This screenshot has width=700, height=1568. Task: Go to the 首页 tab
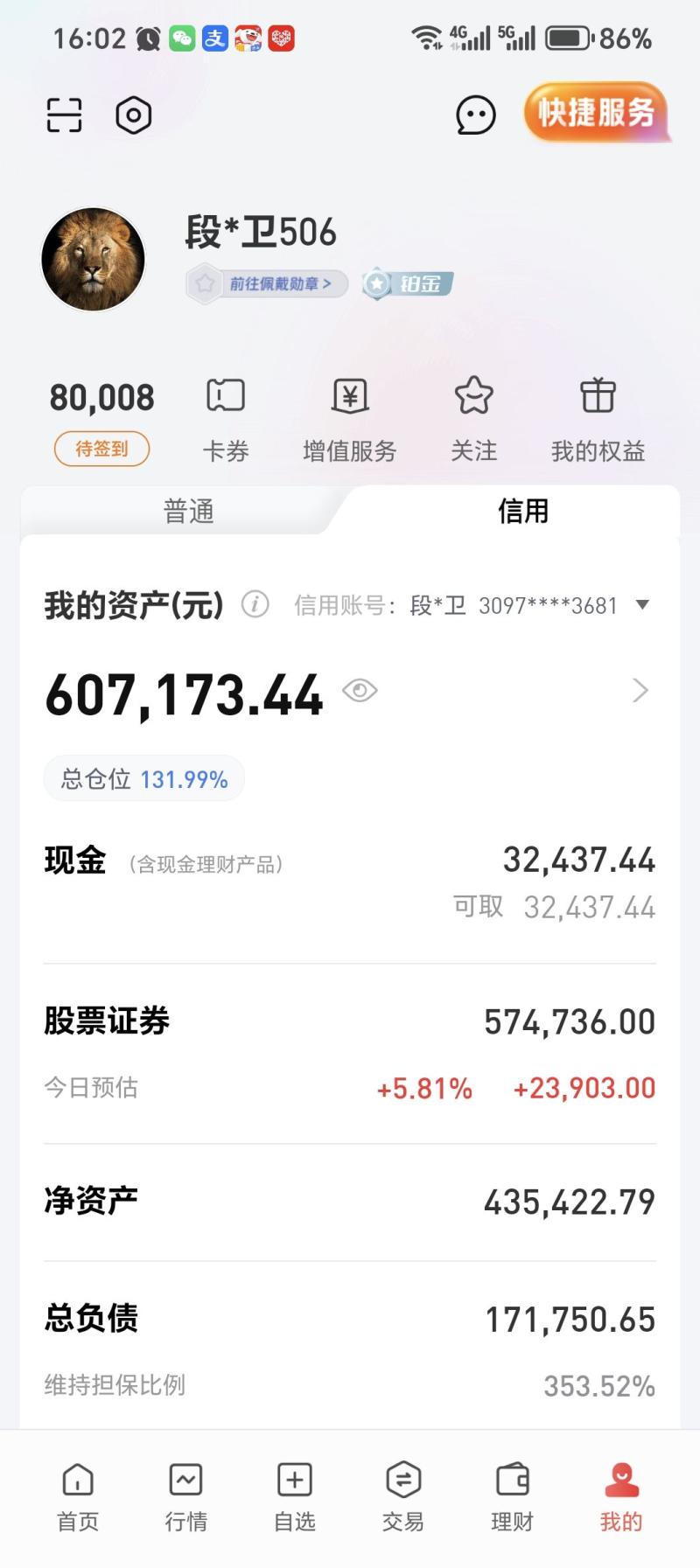point(78,1496)
